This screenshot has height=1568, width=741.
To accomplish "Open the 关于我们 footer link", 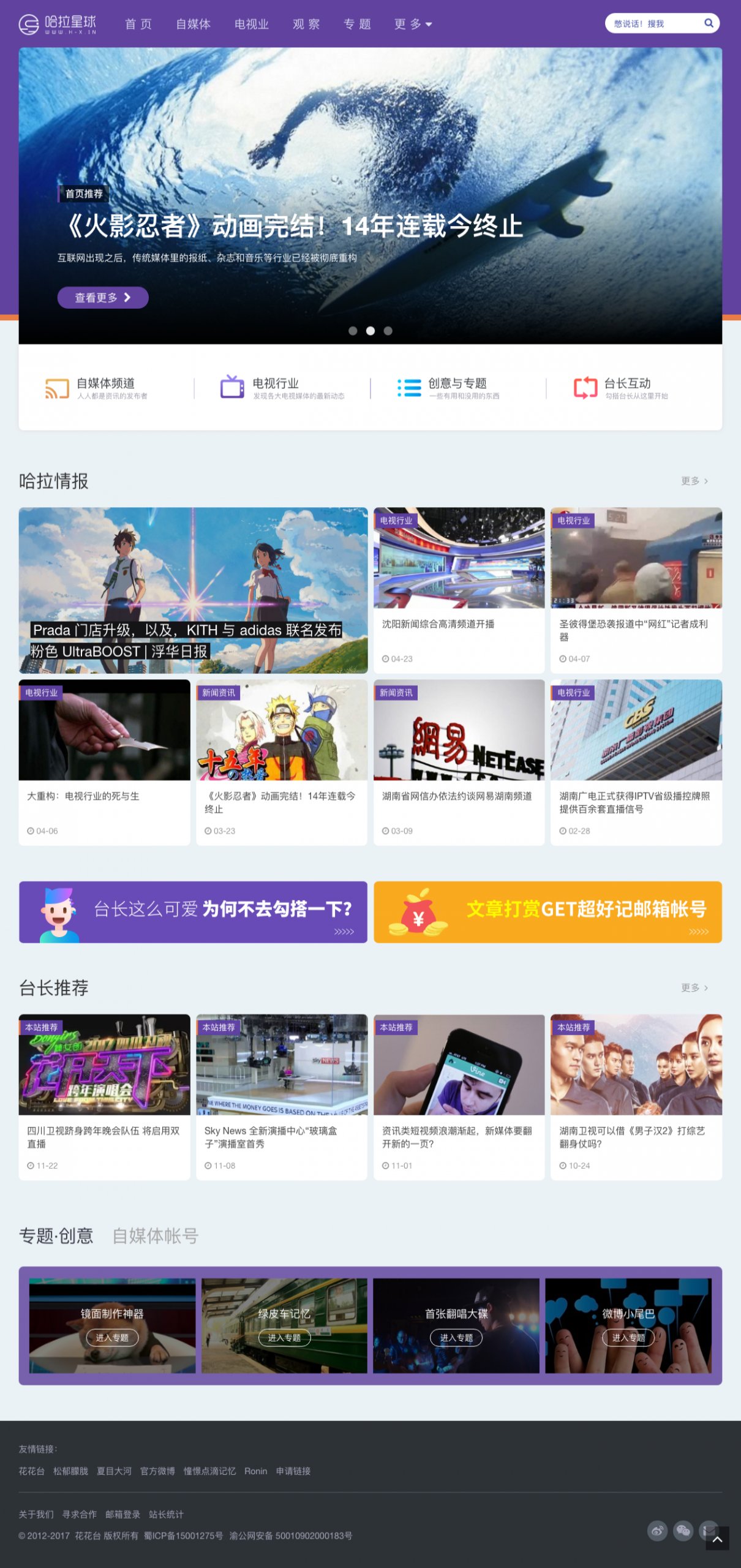I will (36, 1514).
